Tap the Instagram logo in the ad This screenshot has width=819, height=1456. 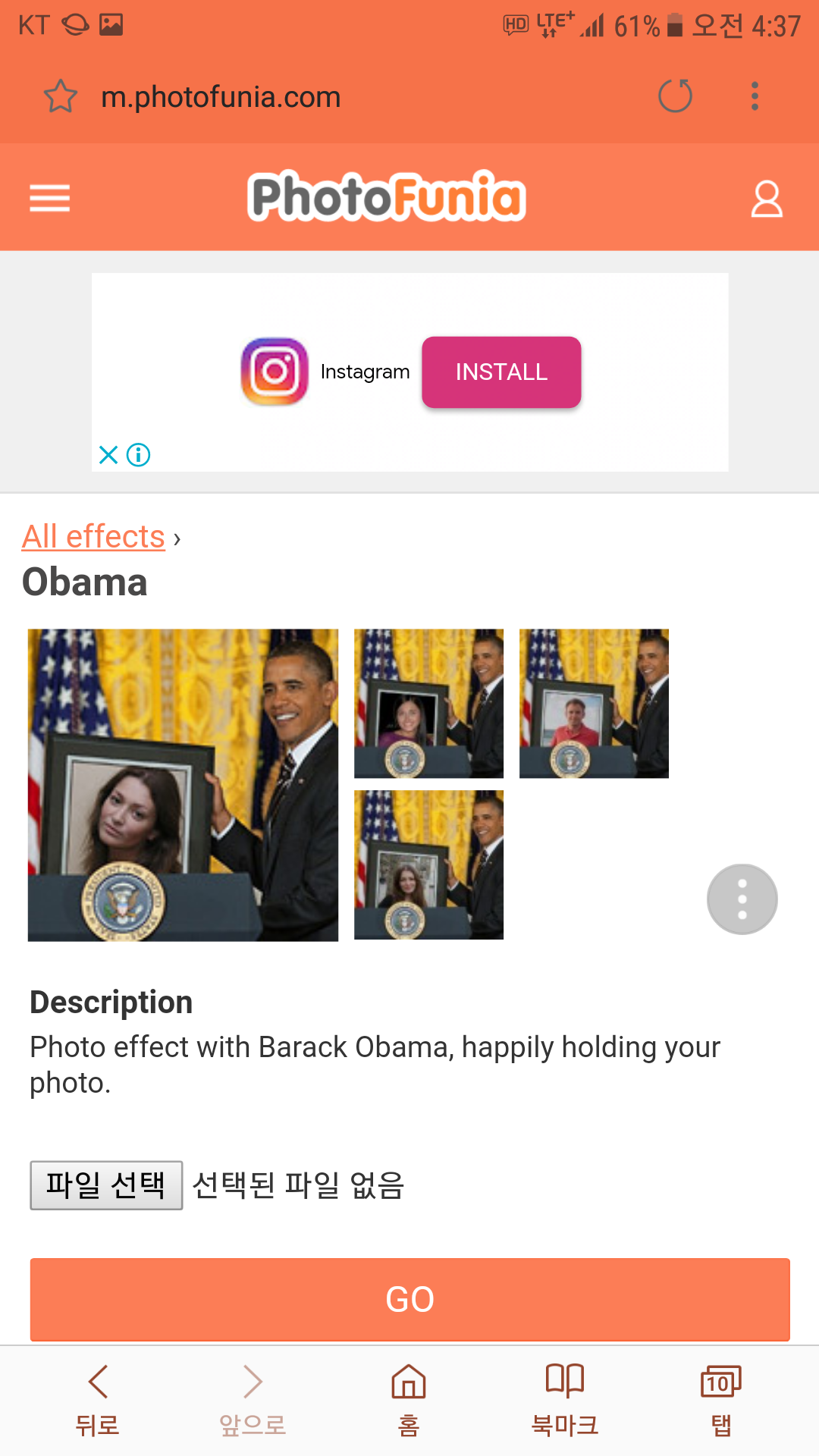point(274,372)
